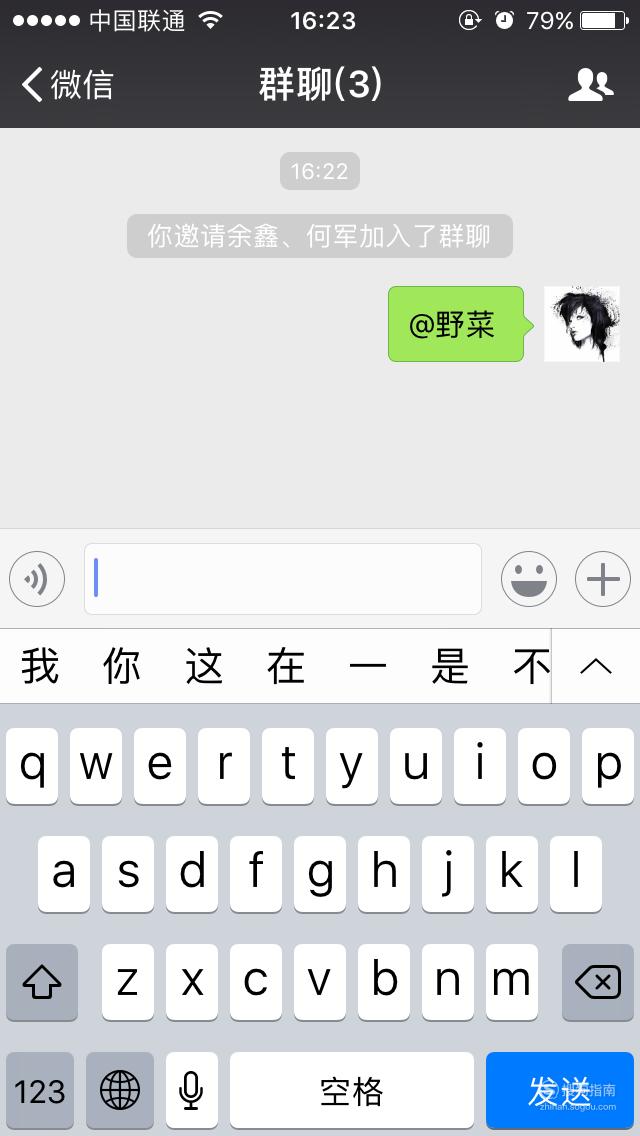The height and width of the screenshot is (1136, 640).
Task: Pick the candidate word 这
Action: click(204, 666)
